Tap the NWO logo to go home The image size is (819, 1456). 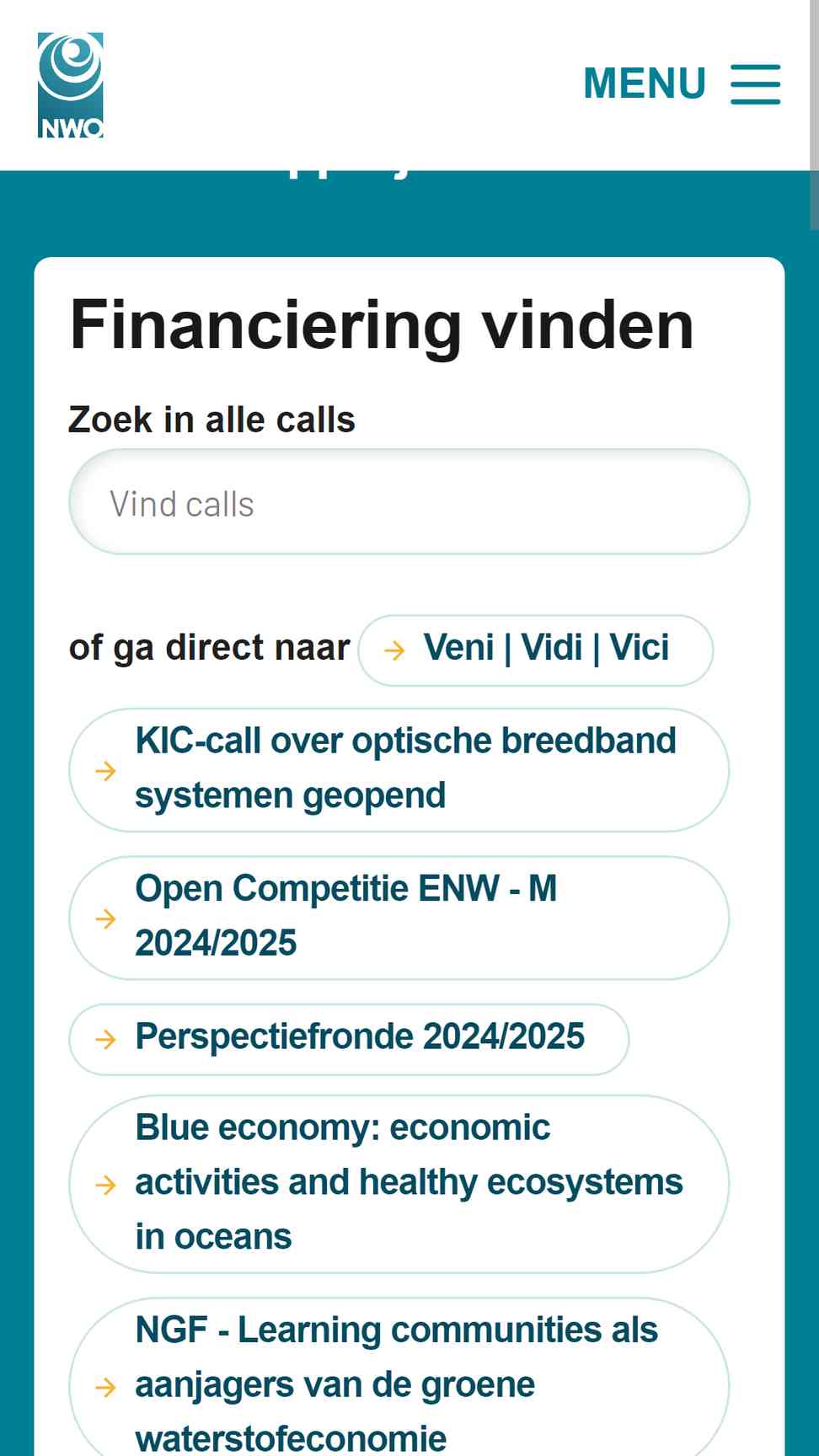71,85
